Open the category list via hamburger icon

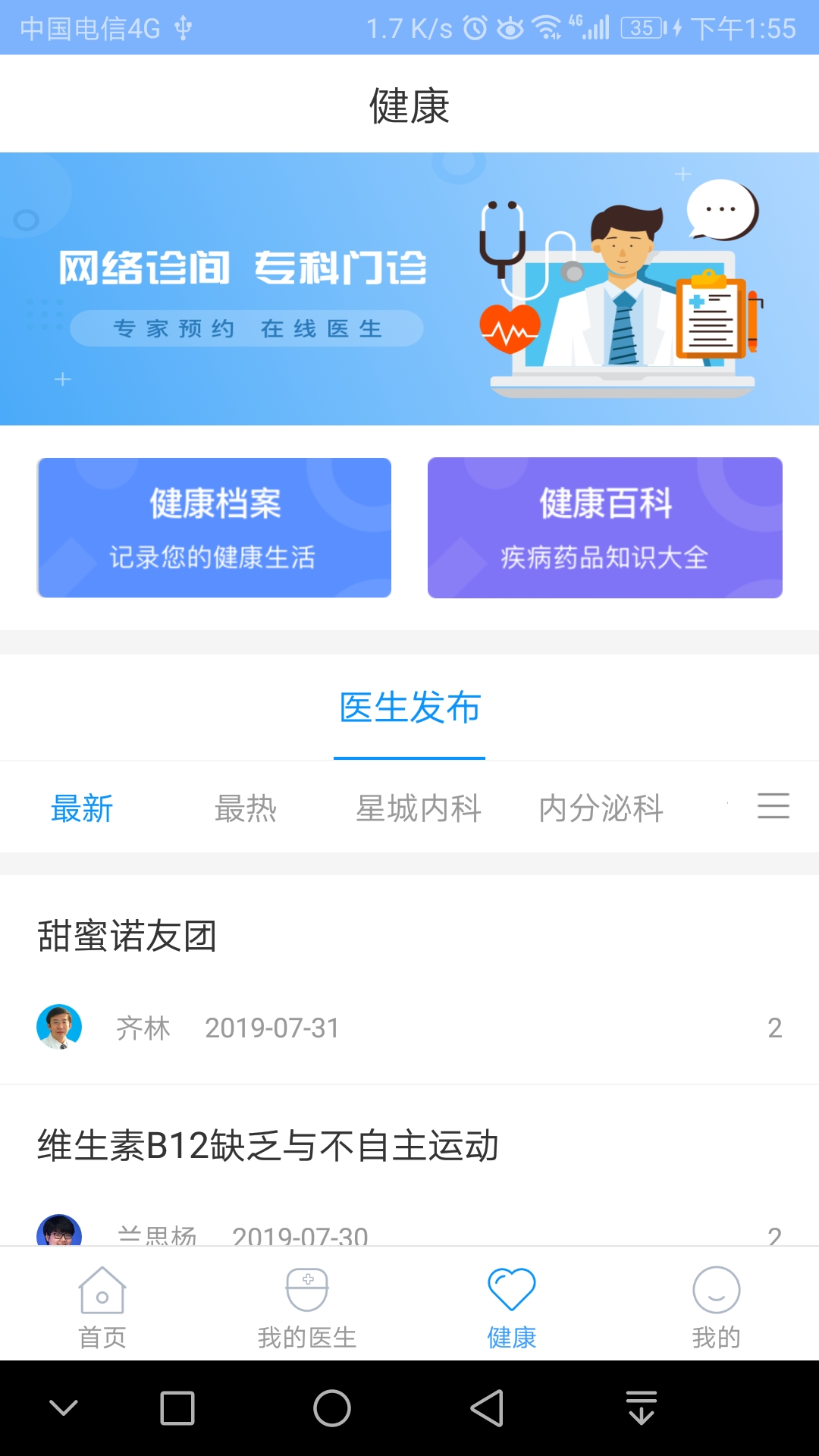pos(774,808)
